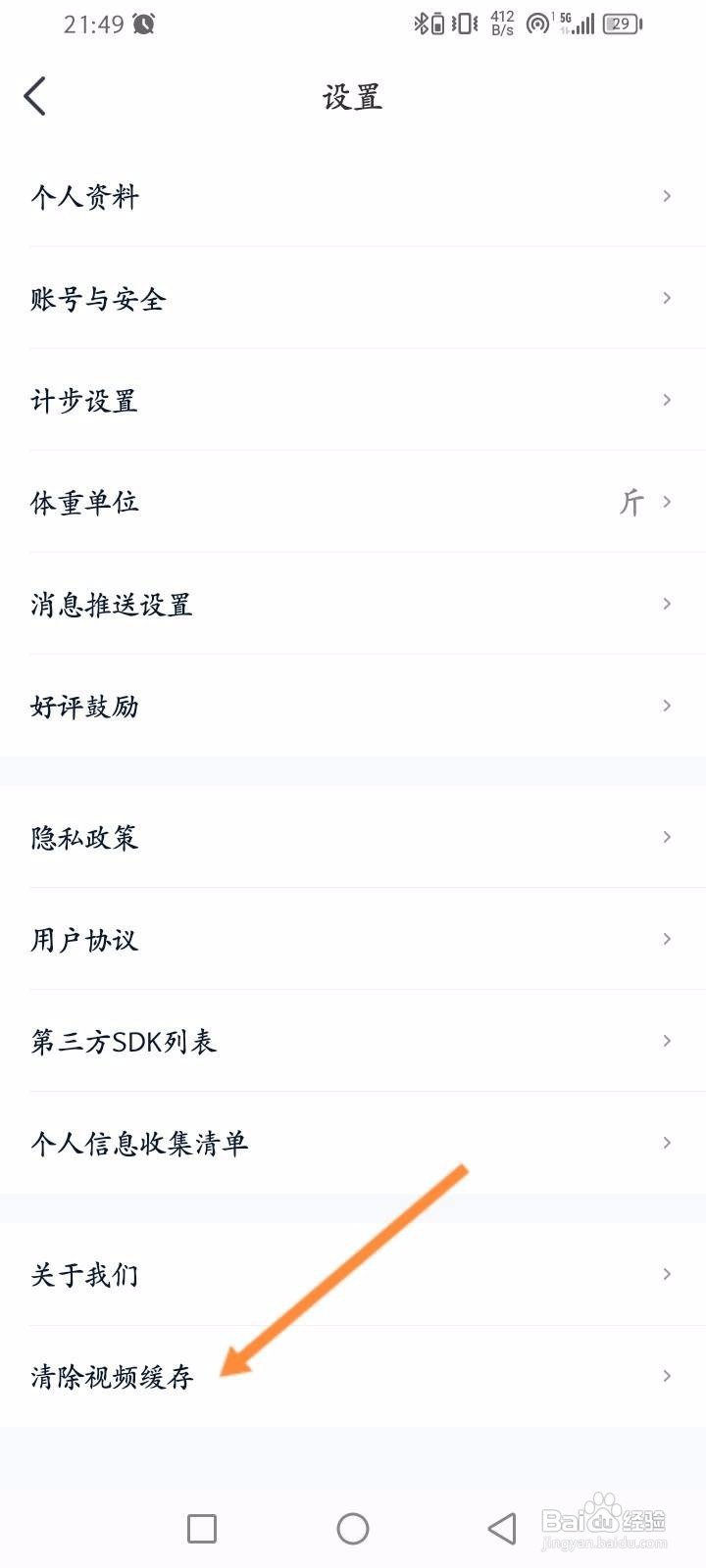Open 消息推送设置 to manage push notifications

111,605
